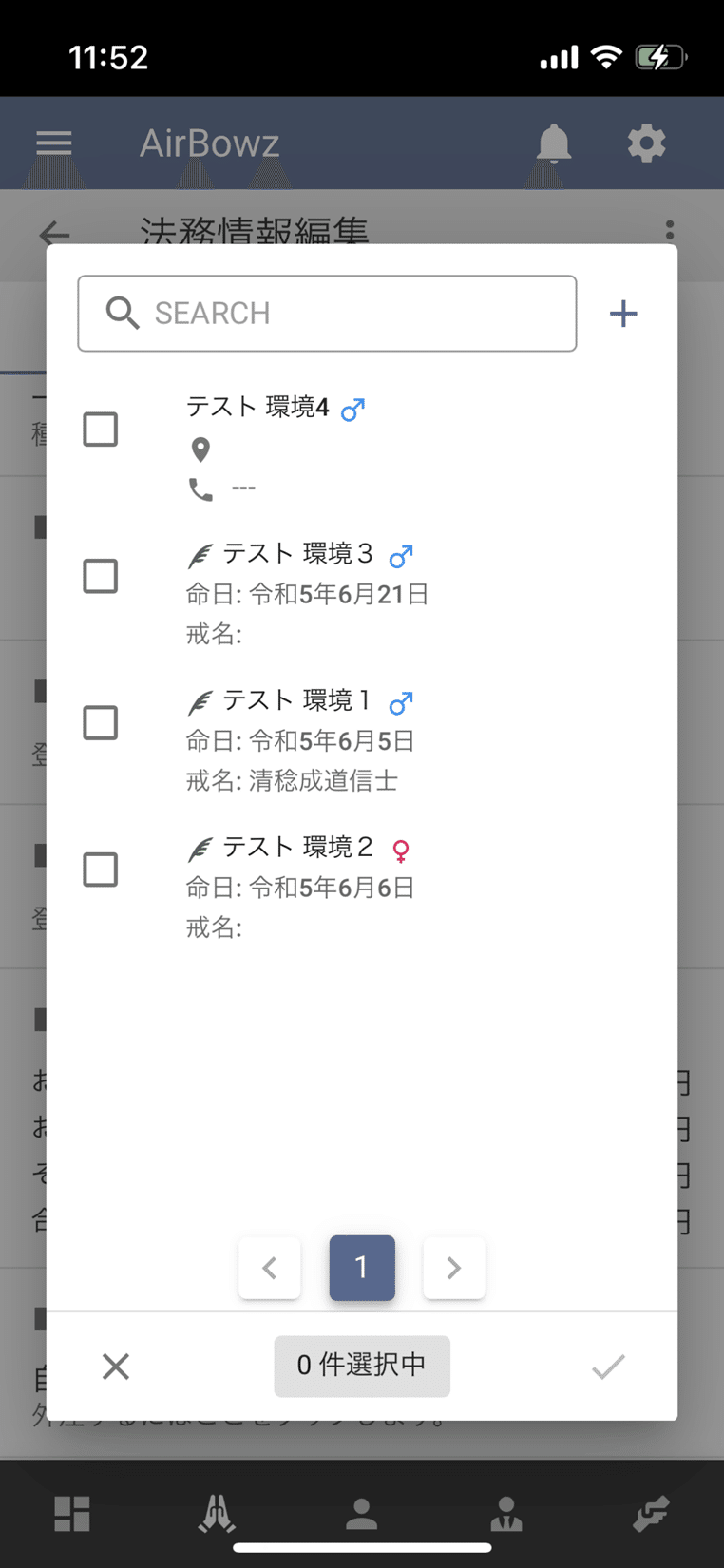Go to the previous page with the left chevron
Viewport: 724px width, 1568px height.
tap(270, 1268)
